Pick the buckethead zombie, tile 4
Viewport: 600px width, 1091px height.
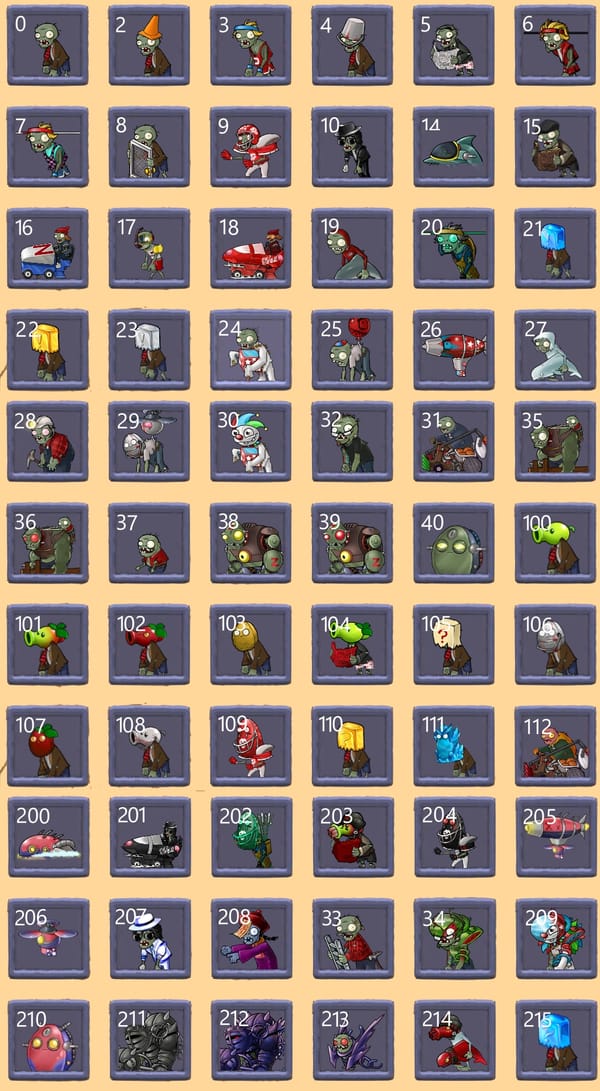tap(352, 45)
